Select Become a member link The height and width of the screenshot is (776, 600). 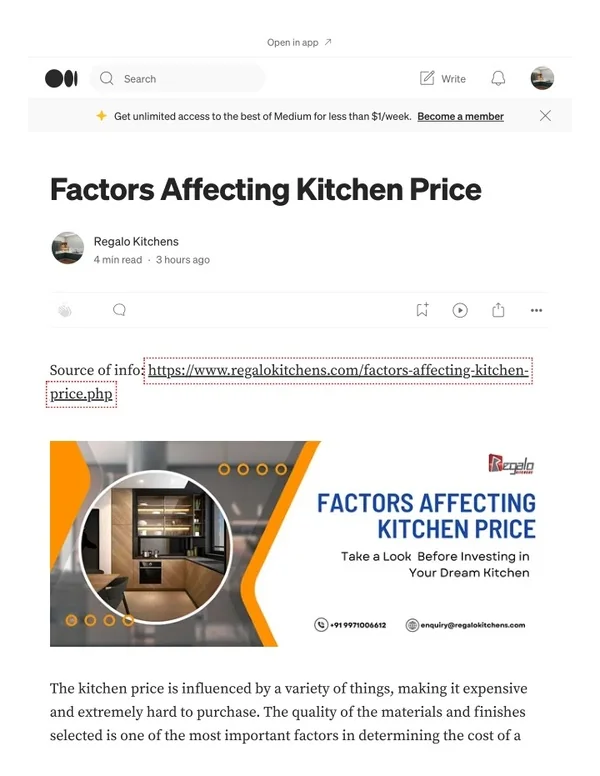tap(460, 116)
